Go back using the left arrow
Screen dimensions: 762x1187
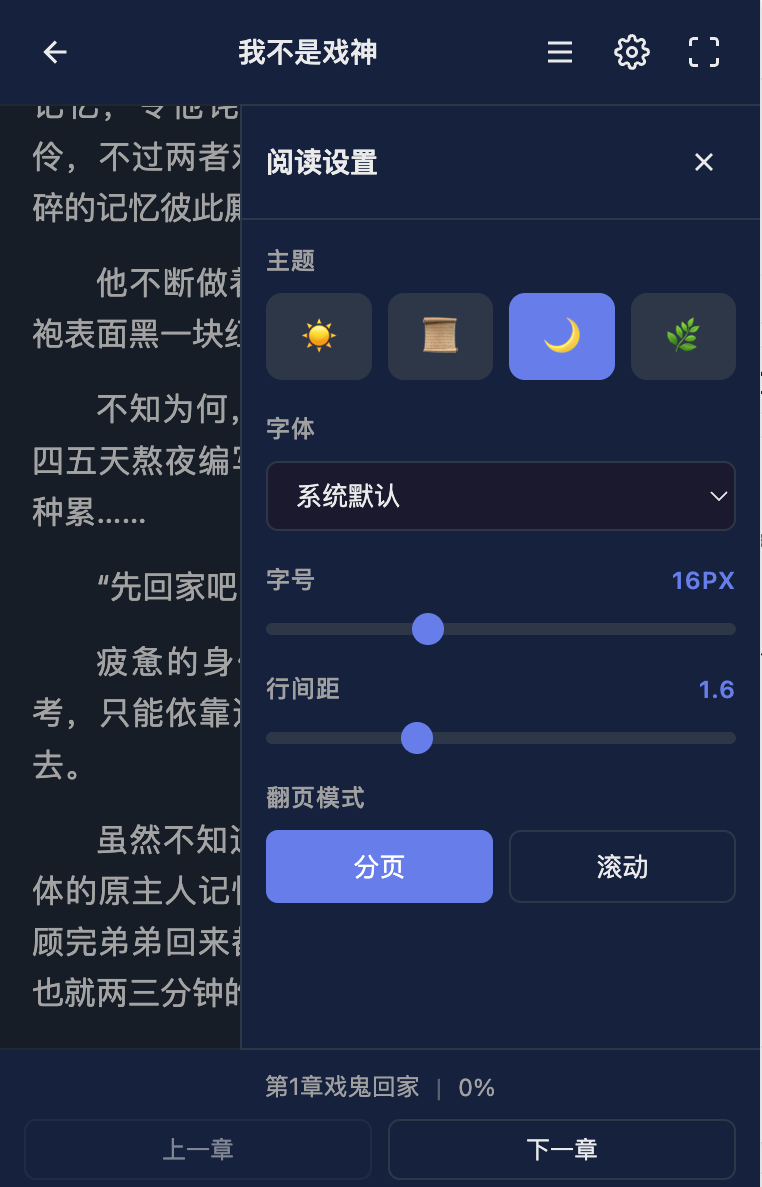coord(53,53)
